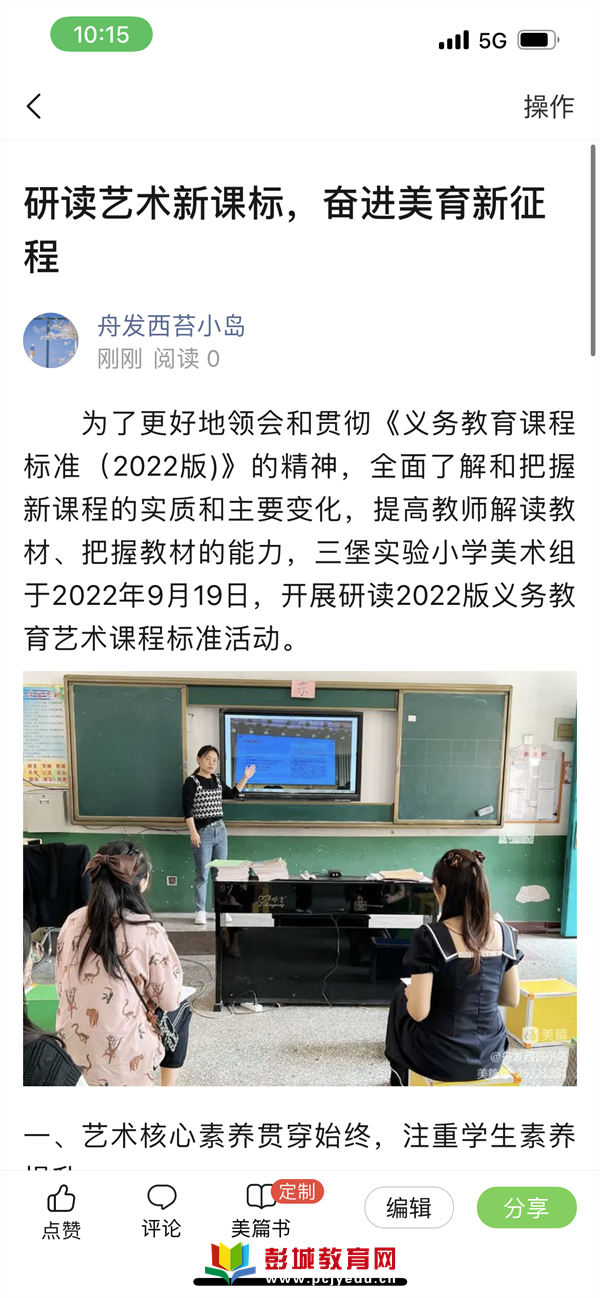Go back using the top-left arrow
600x1298 pixels.
[x=35, y=106]
